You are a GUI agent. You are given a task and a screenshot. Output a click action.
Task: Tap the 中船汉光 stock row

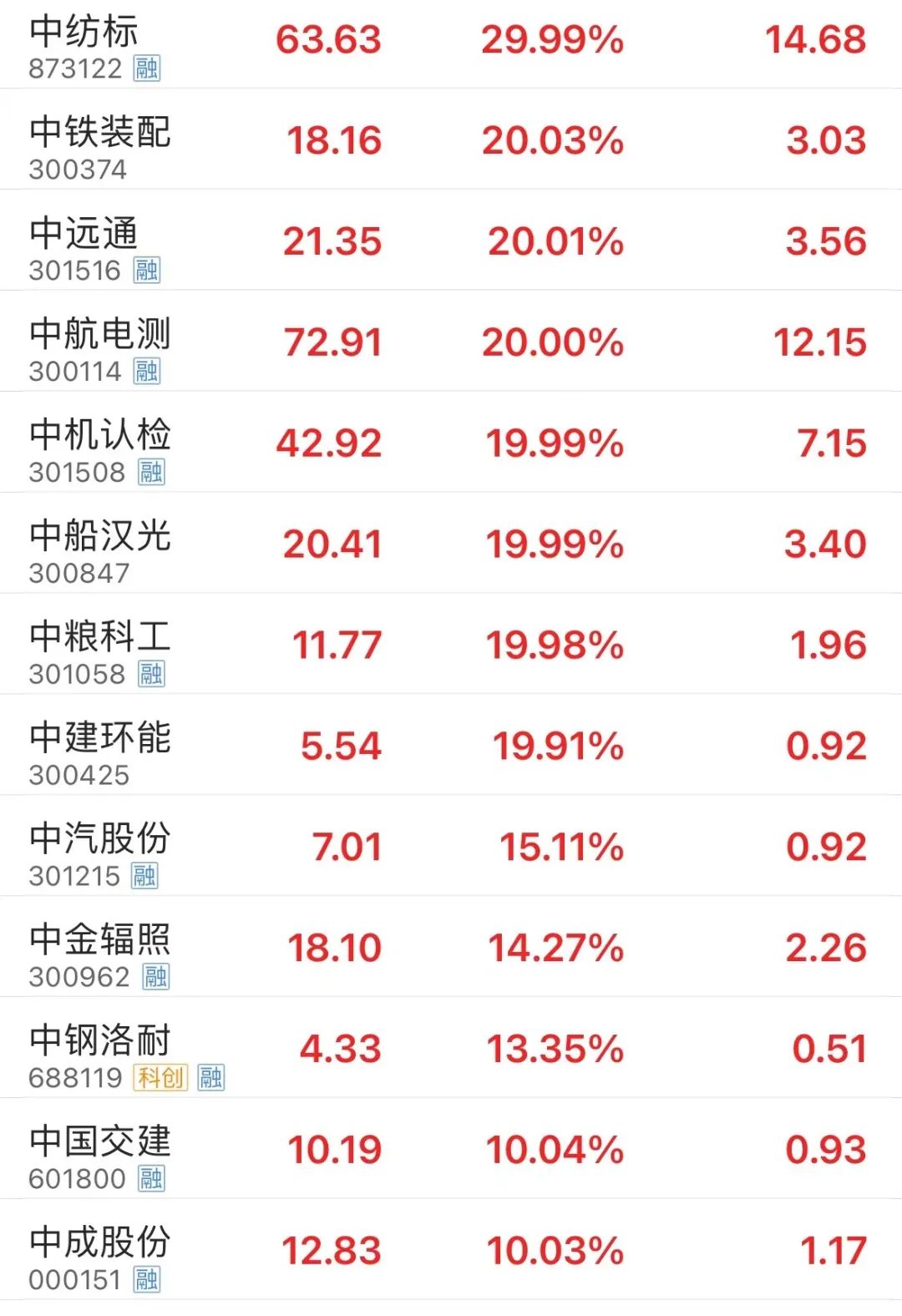[99, 537]
